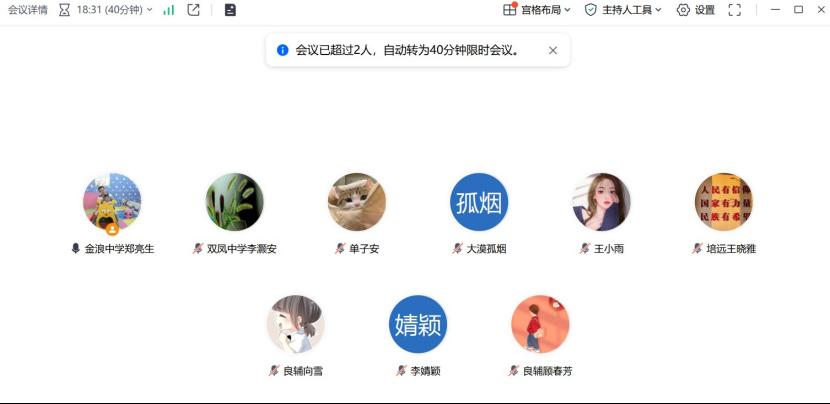Select participant 良辅顾春芳
Image resolution: width=830 pixels, height=404 pixels.
click(540, 324)
